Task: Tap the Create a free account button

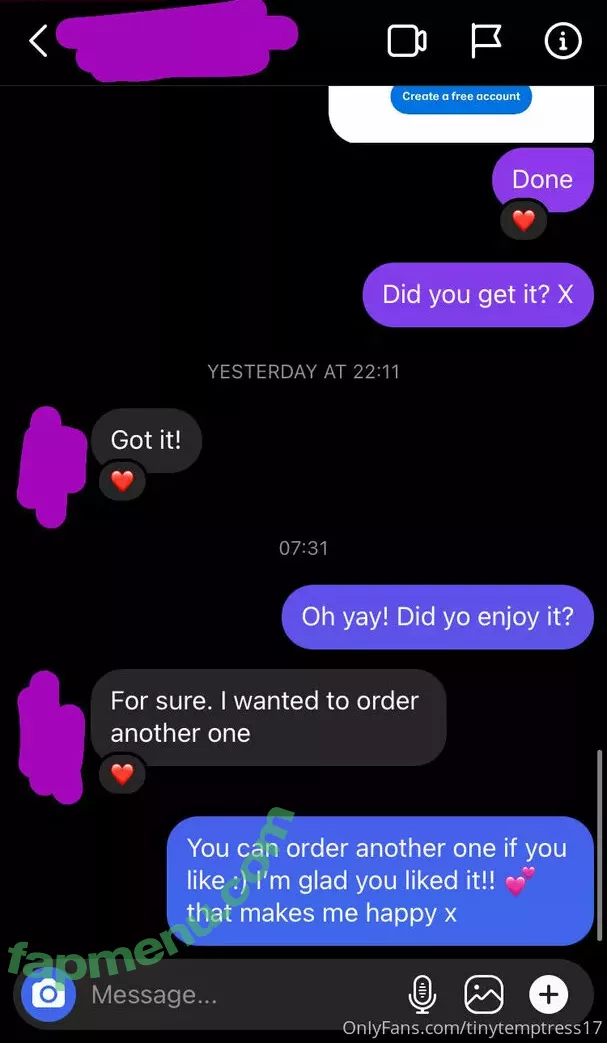Action: pos(461,97)
